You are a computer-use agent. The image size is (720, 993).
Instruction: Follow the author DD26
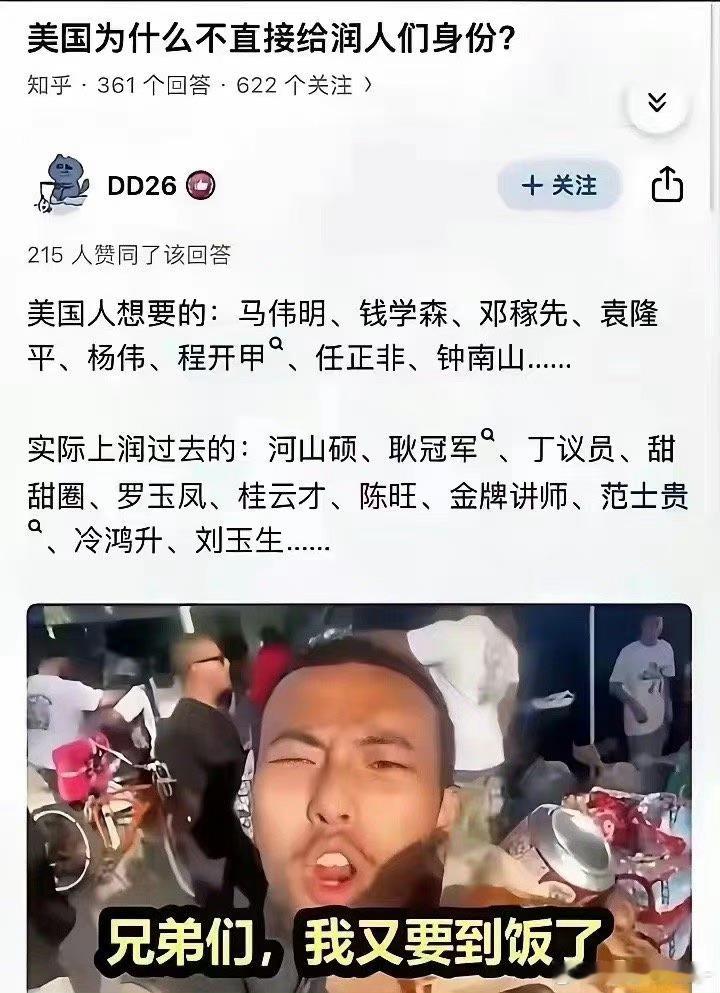(560, 185)
